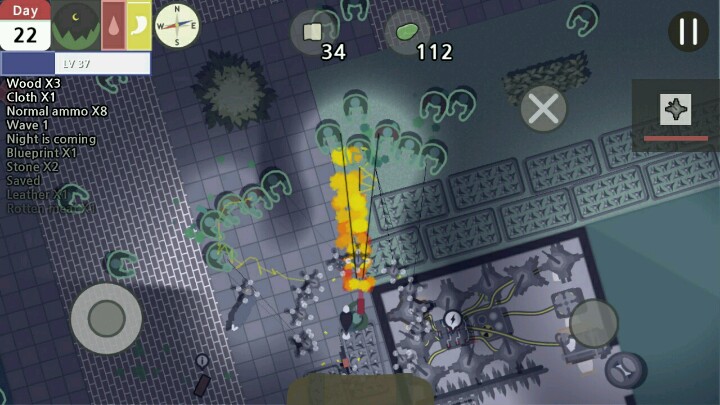
Task: Tap the virtual movement joystick
Action: [106, 318]
